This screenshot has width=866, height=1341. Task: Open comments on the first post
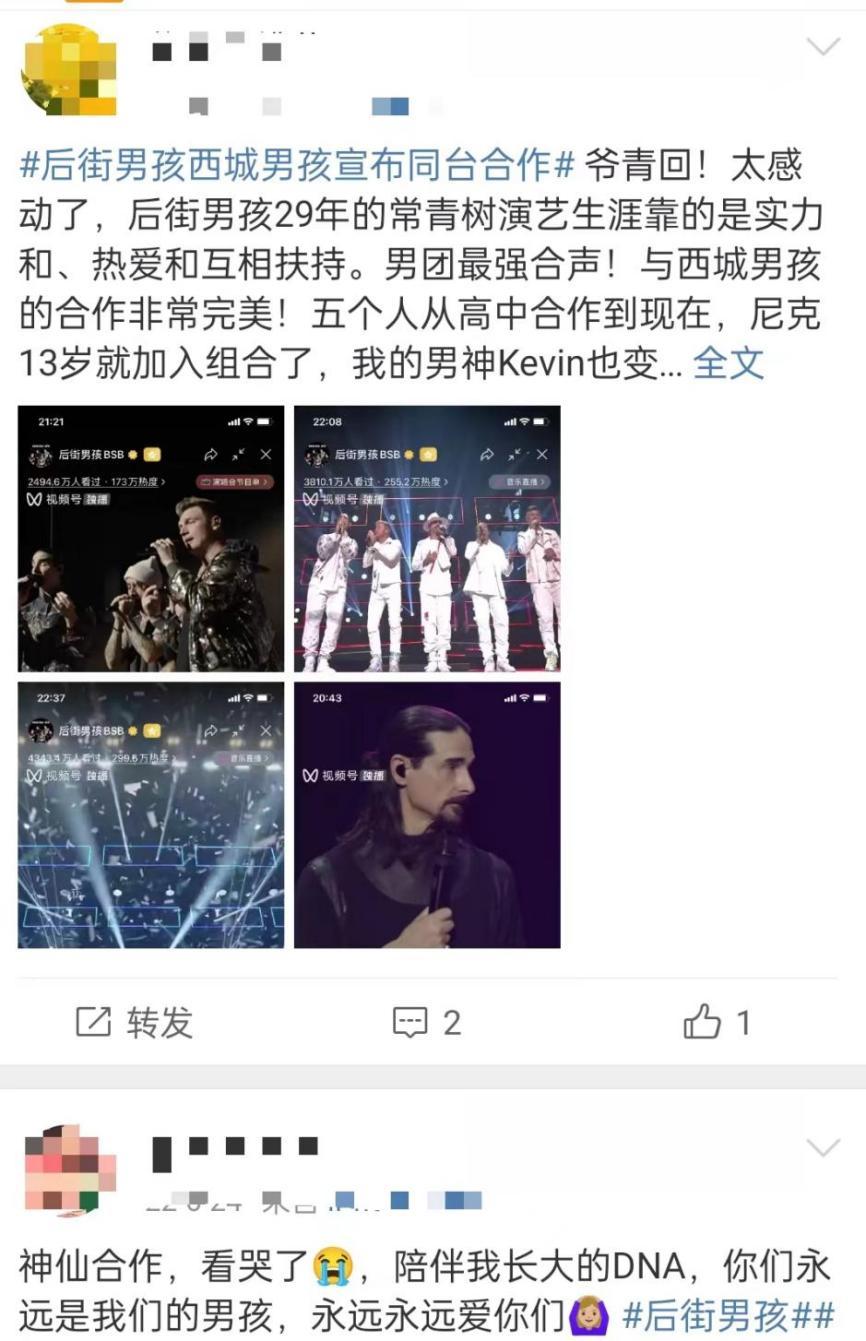click(427, 1022)
